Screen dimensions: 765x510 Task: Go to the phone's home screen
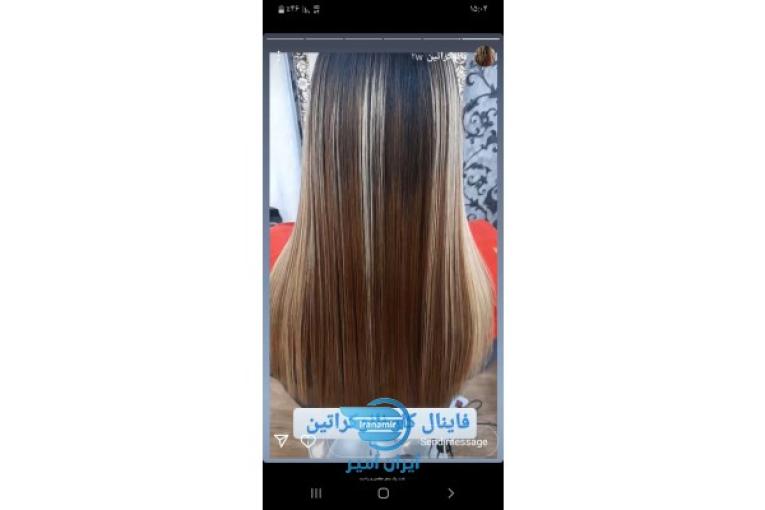pos(383,493)
